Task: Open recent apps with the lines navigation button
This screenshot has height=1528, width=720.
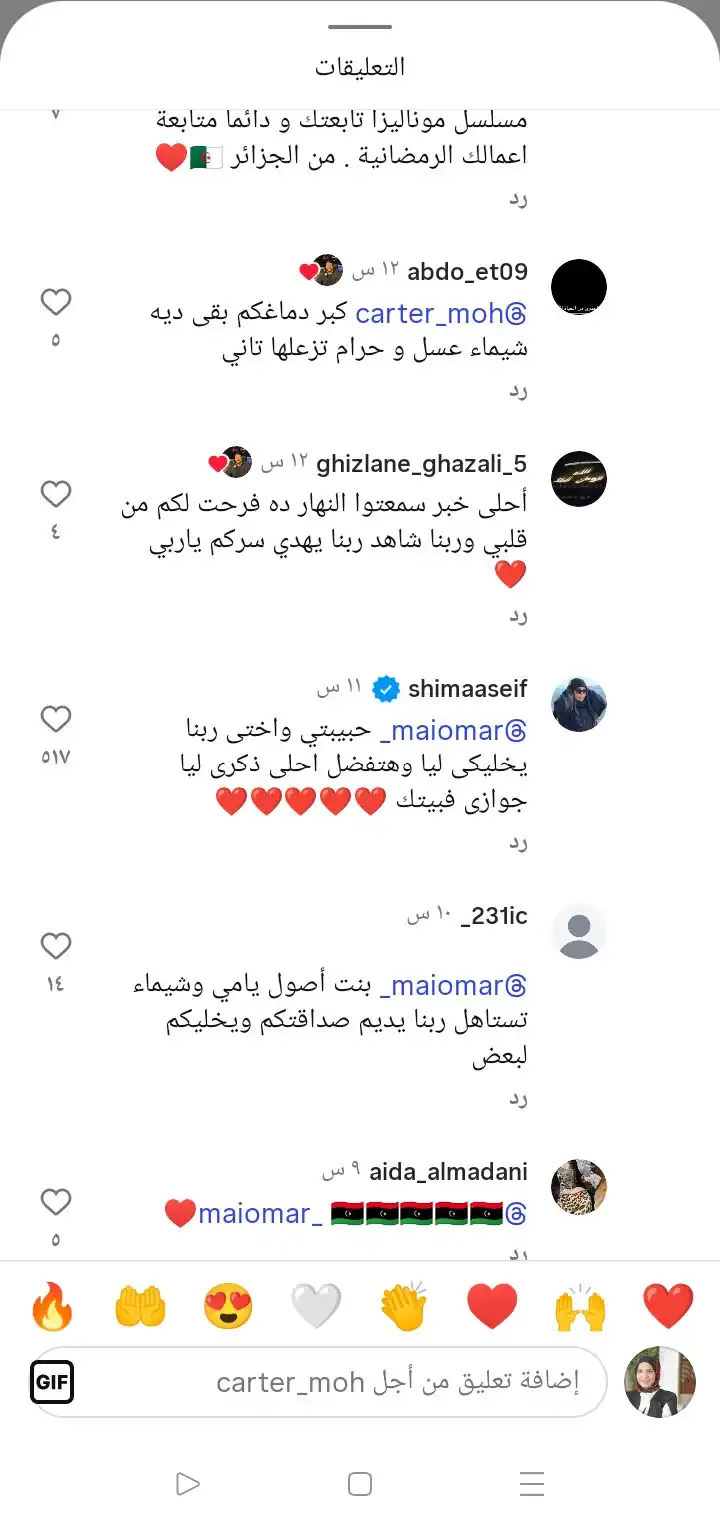Action: tap(531, 1484)
